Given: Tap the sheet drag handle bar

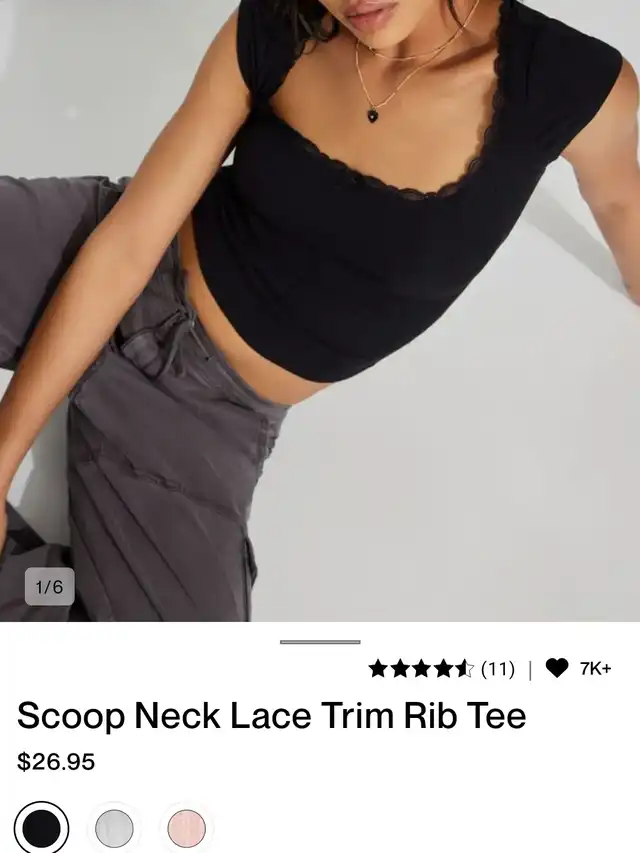Looking at the screenshot, I should (320, 642).
